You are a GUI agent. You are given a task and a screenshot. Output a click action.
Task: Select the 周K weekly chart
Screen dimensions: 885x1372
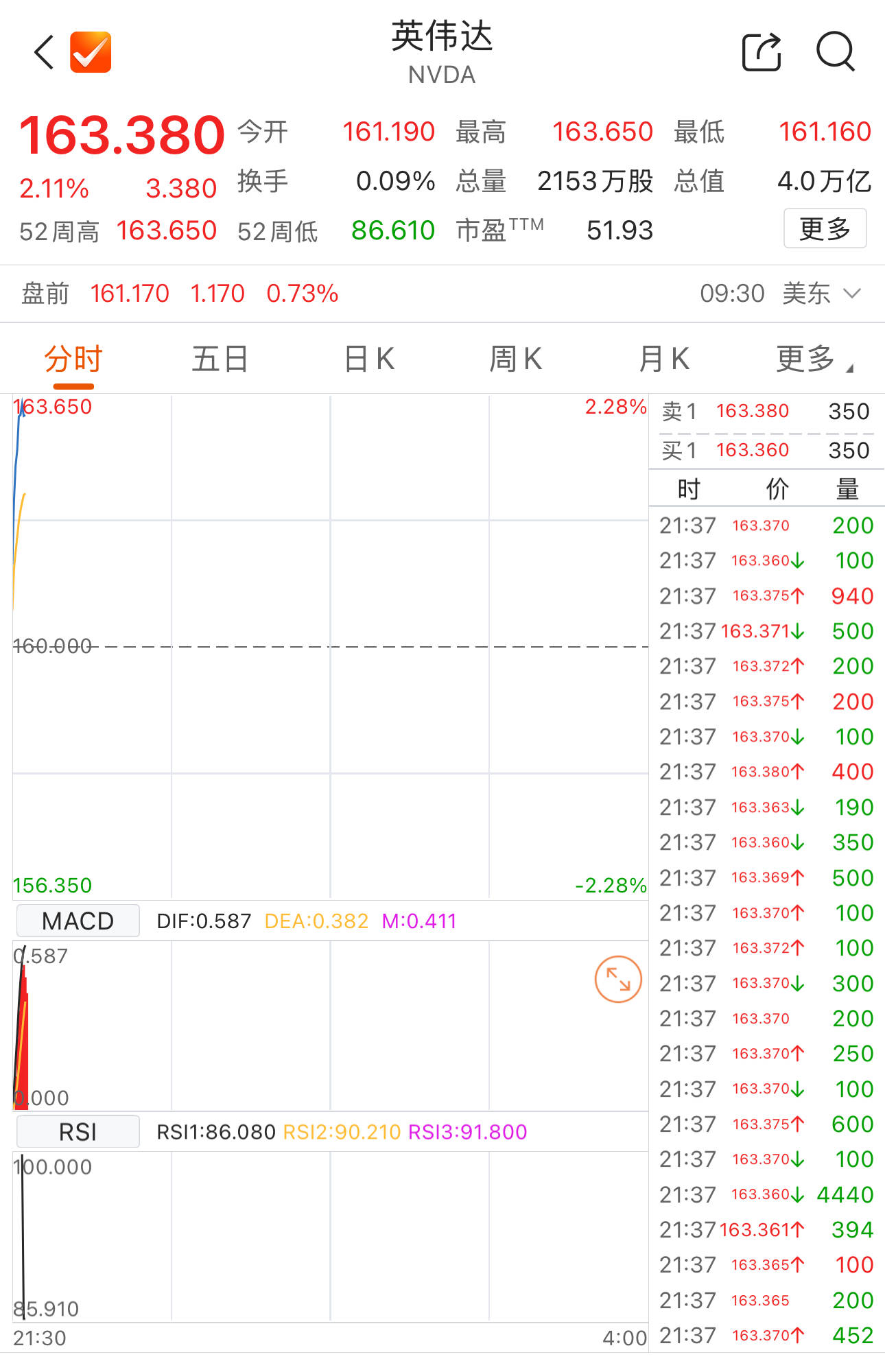click(517, 357)
